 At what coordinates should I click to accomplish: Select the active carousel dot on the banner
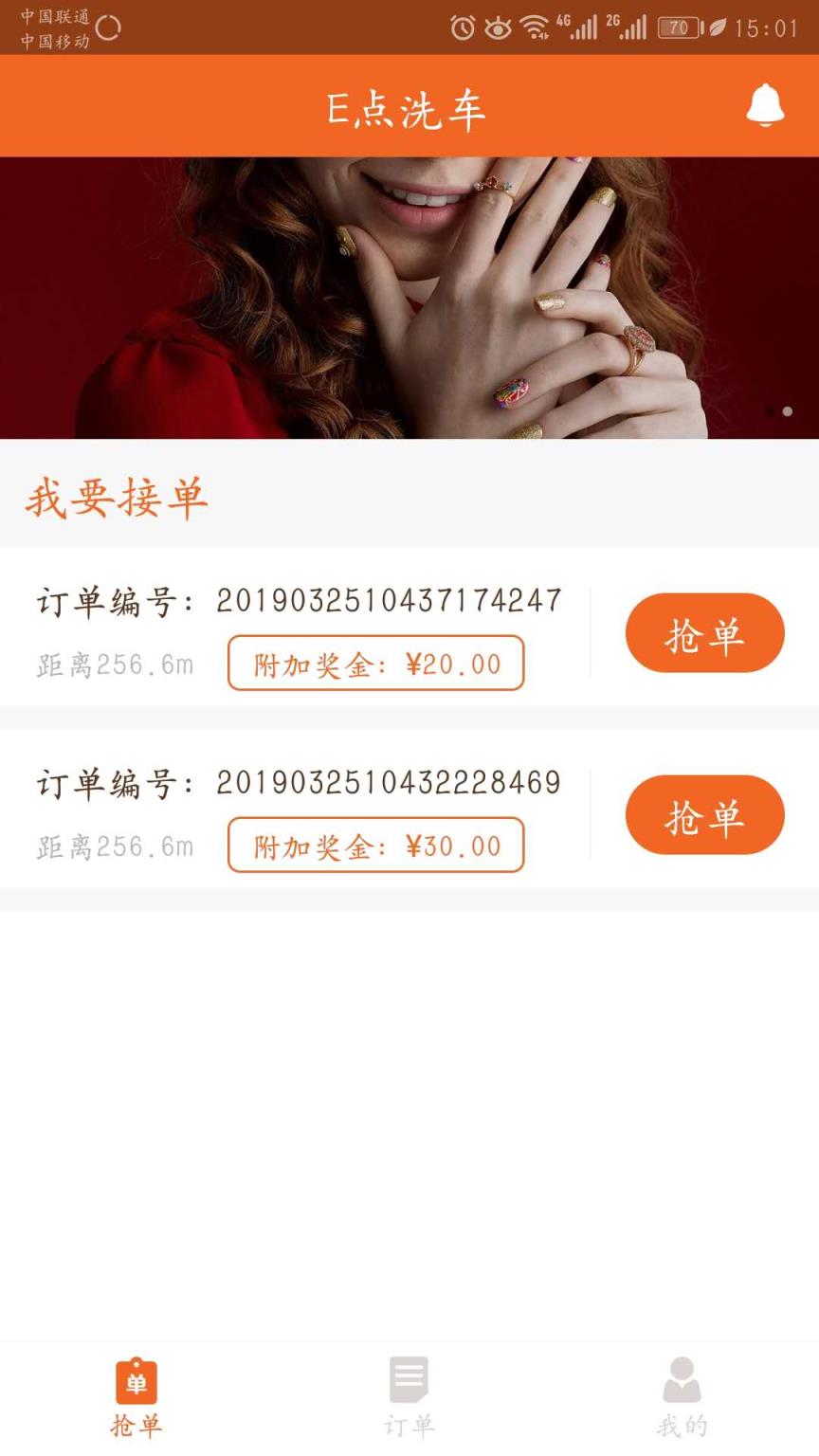pos(787,412)
